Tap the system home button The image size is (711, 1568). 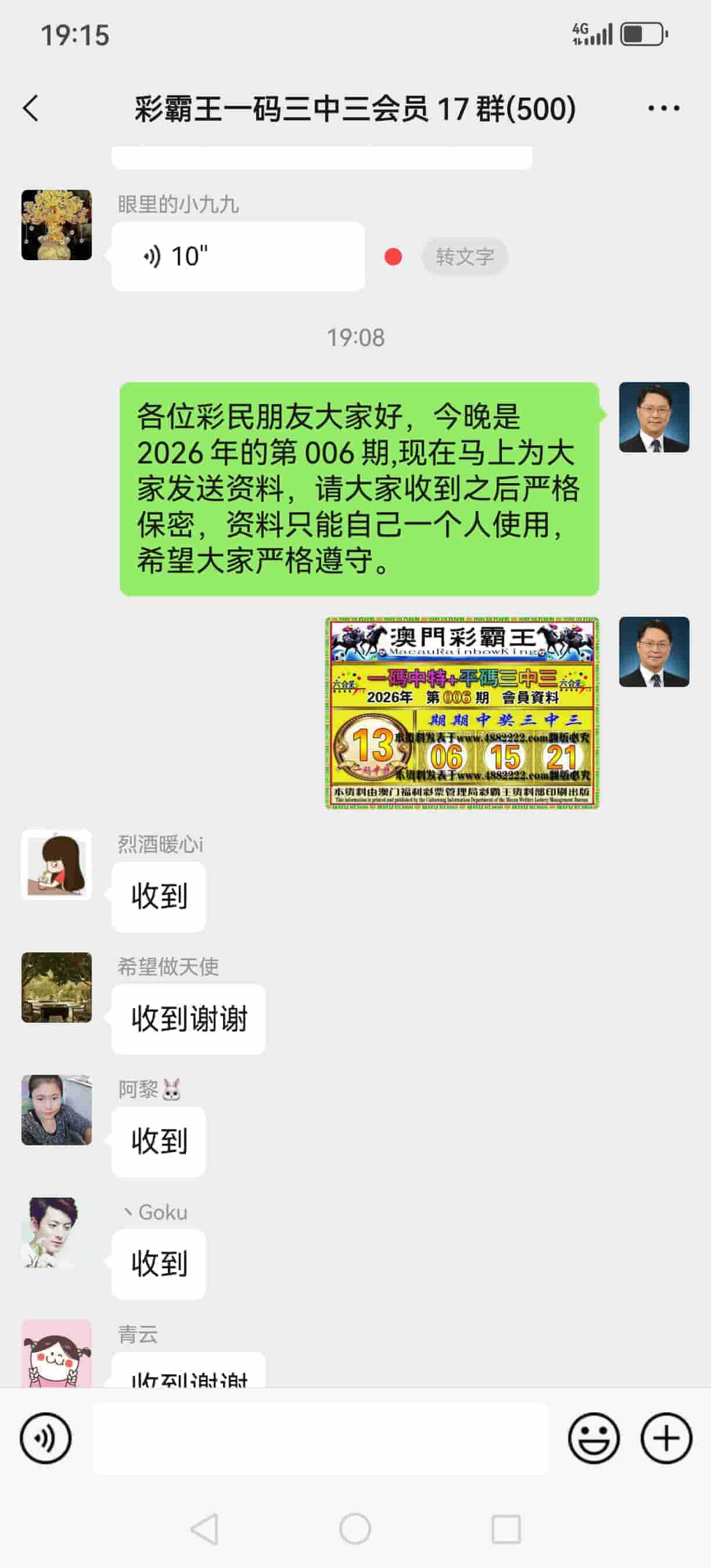tap(355, 1529)
